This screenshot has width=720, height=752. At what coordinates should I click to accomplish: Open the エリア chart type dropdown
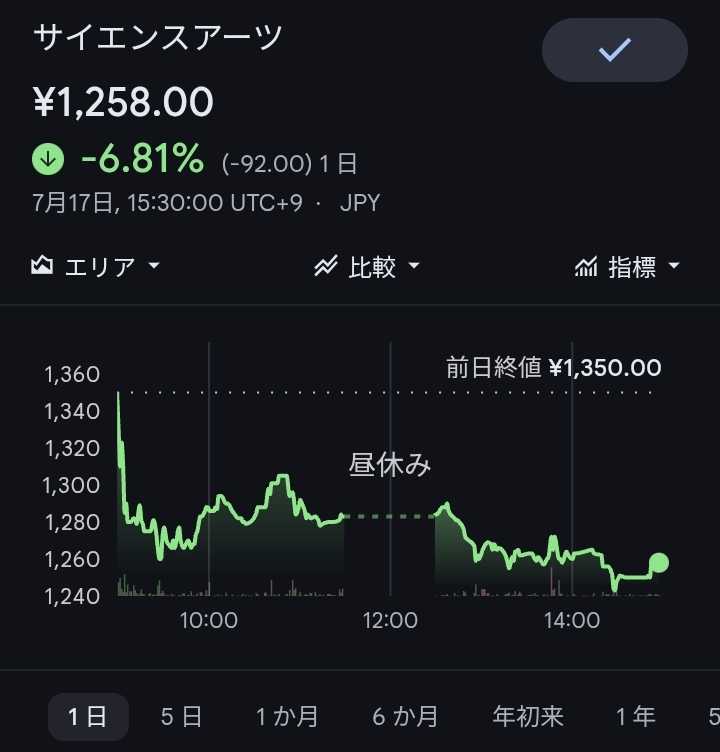point(95,266)
